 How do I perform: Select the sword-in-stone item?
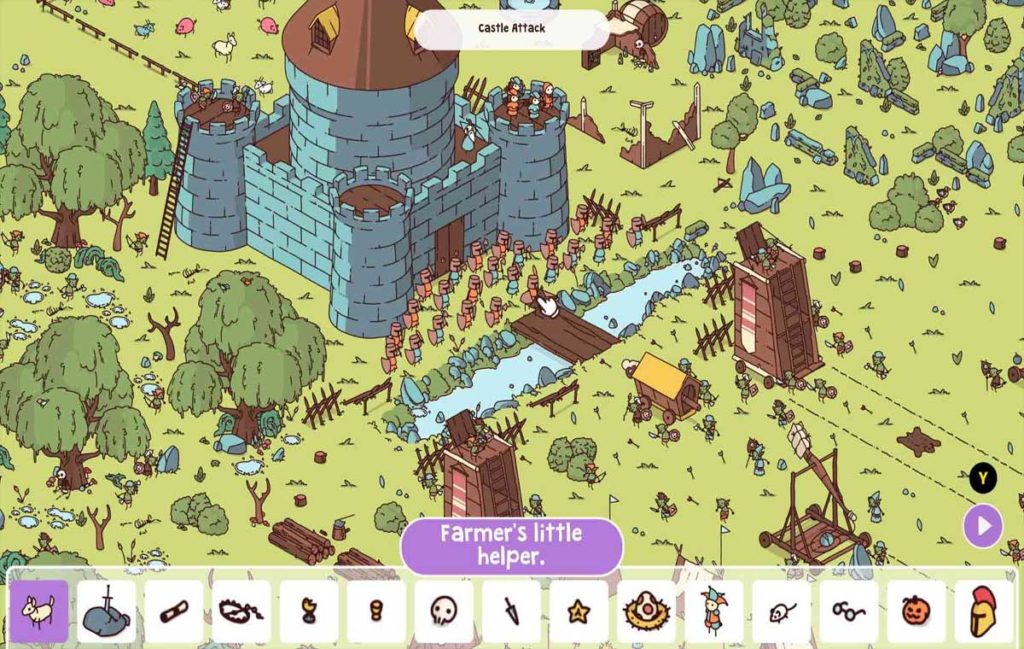106,611
